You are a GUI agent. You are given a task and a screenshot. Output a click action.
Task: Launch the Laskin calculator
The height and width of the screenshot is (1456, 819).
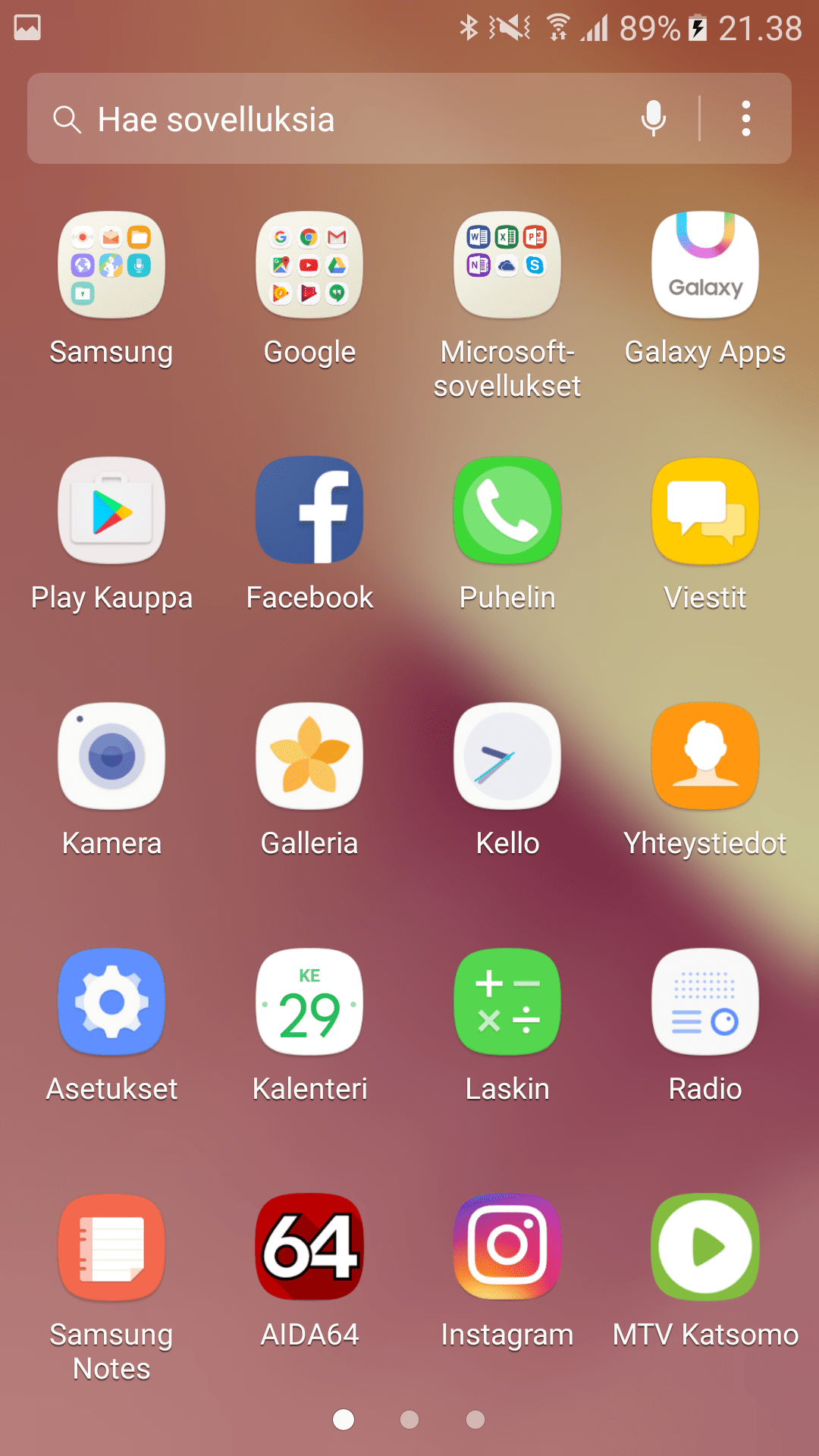pyautogui.click(x=507, y=1002)
